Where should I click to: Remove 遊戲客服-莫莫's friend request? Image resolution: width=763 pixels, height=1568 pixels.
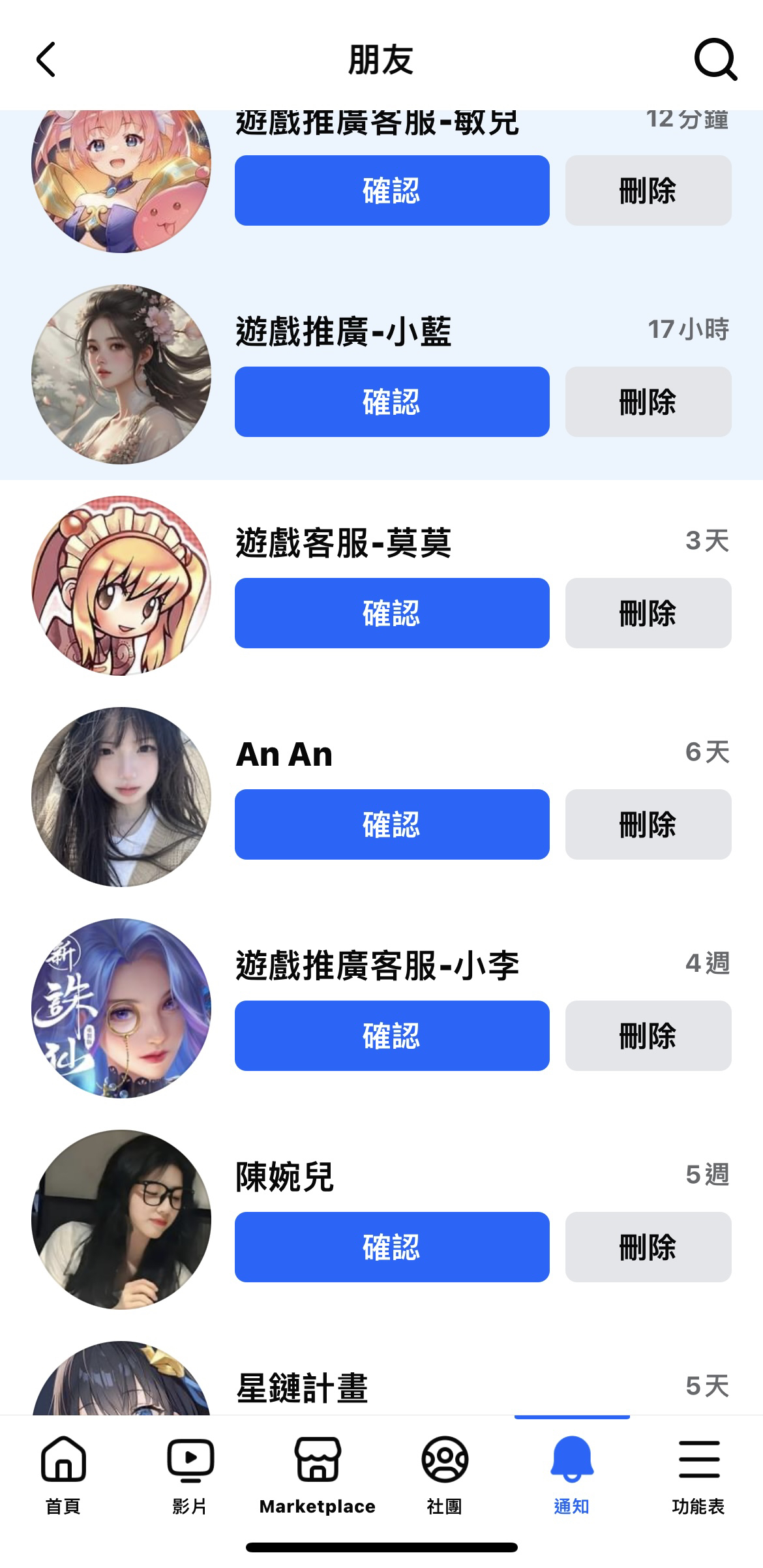tap(648, 613)
